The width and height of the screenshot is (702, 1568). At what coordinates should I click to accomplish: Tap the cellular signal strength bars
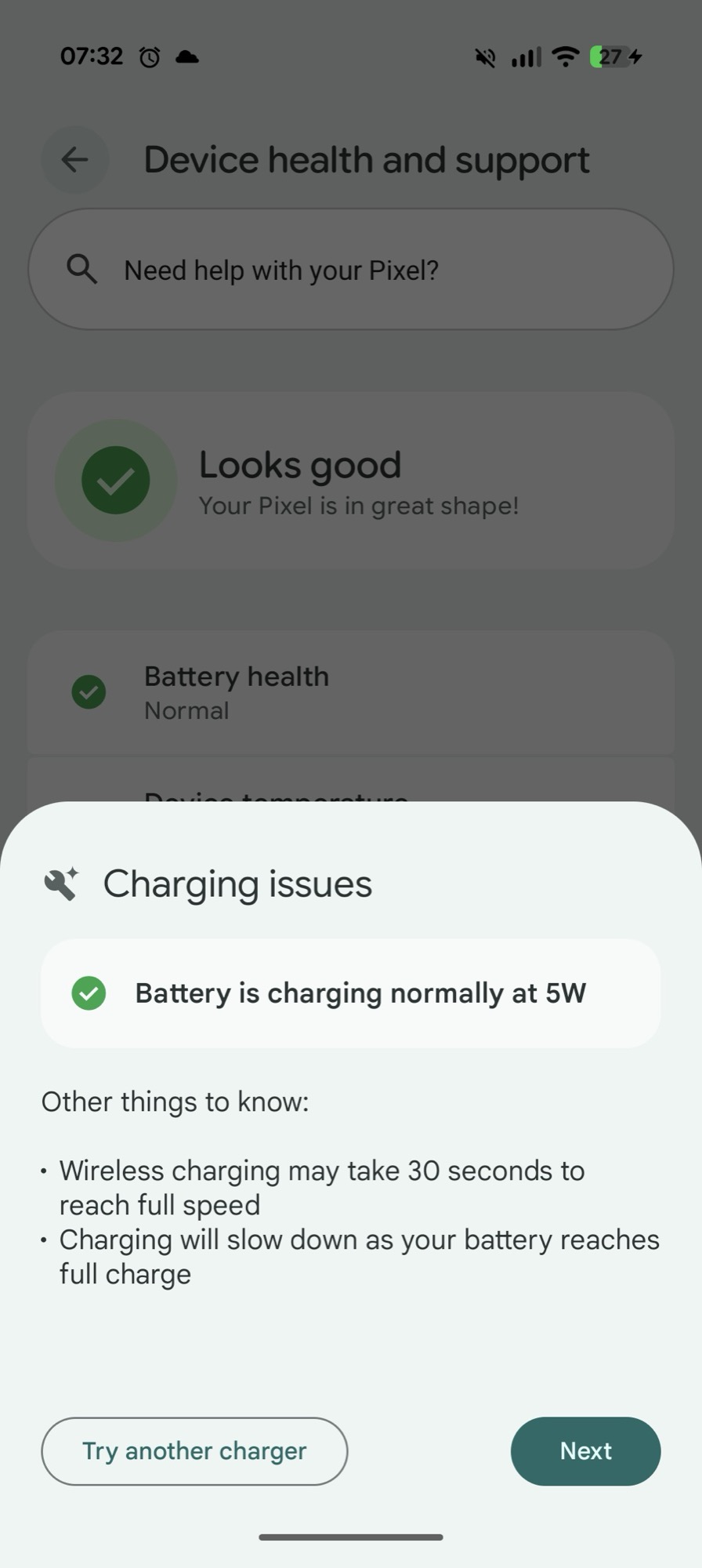(524, 56)
